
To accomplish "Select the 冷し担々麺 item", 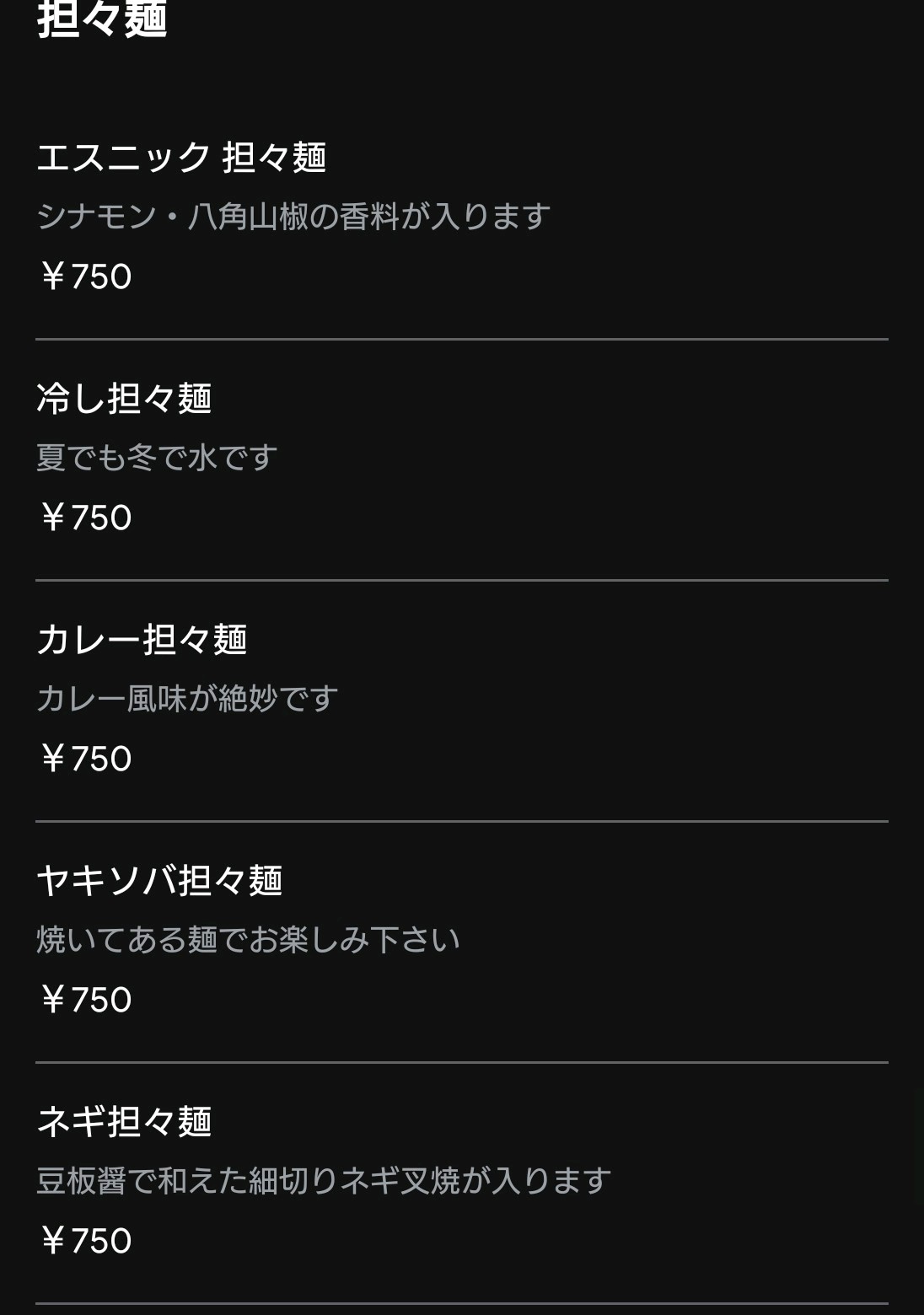I will pyautogui.click(x=124, y=399).
